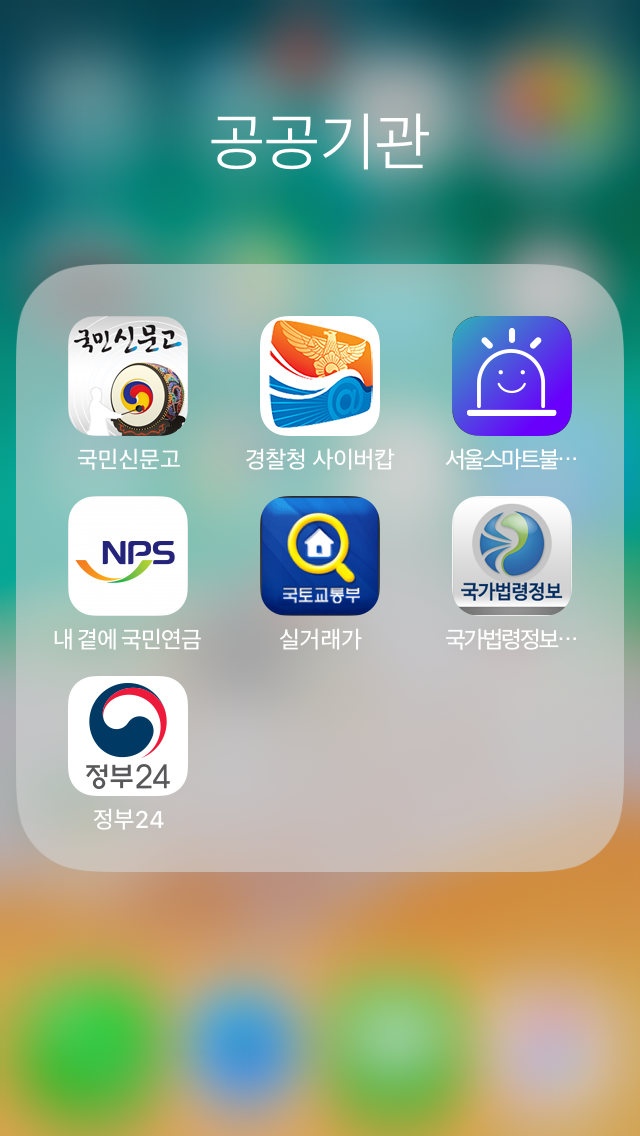Open 내 곁에 국민연금 NPS app
Screen dimensions: 640x1136
click(128, 556)
